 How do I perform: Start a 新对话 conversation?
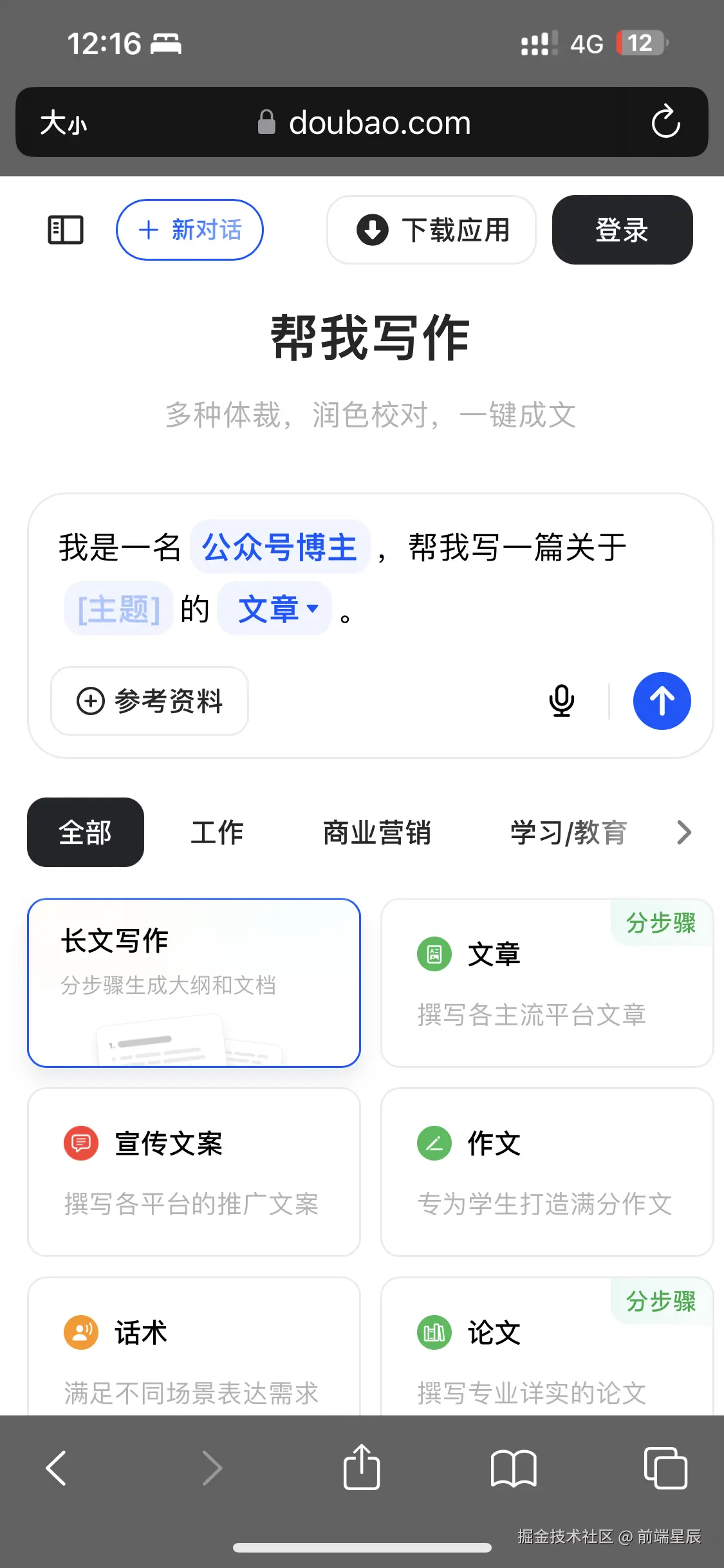pos(189,230)
